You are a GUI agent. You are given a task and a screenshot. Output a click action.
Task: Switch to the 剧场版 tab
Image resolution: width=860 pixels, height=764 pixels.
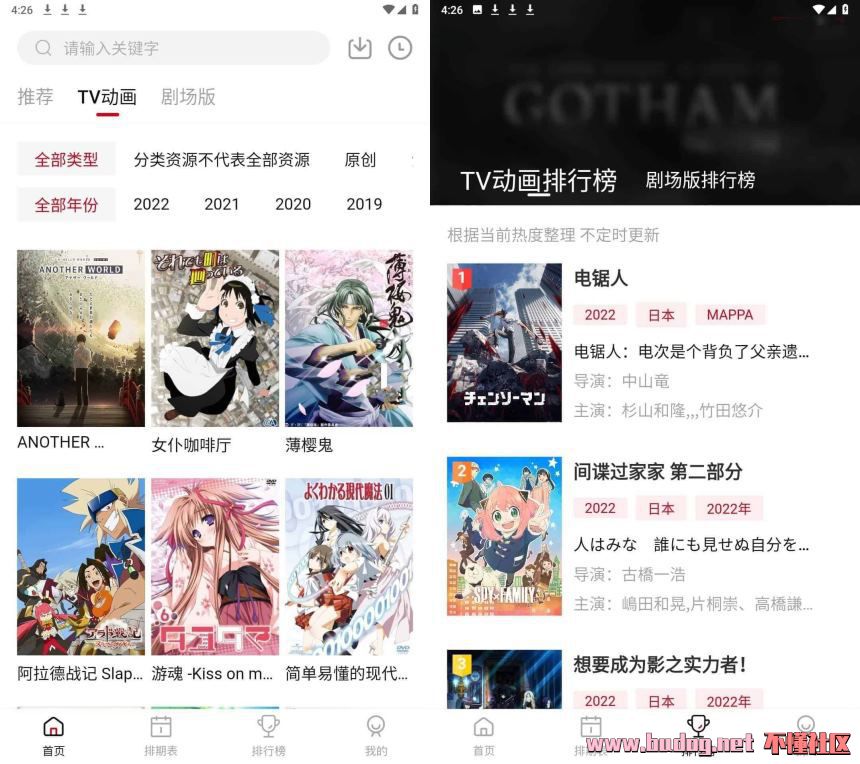[x=188, y=97]
